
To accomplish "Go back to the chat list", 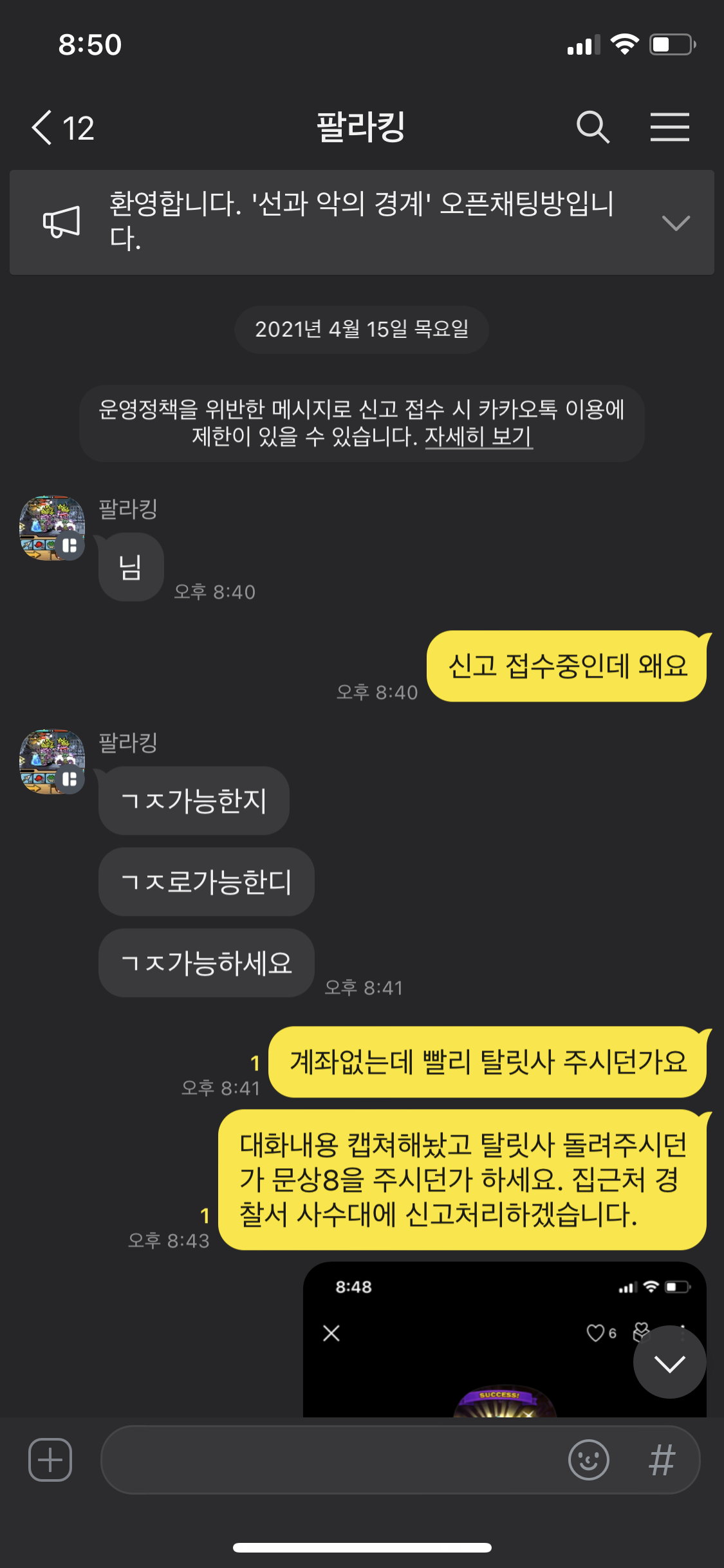I will click(61, 127).
